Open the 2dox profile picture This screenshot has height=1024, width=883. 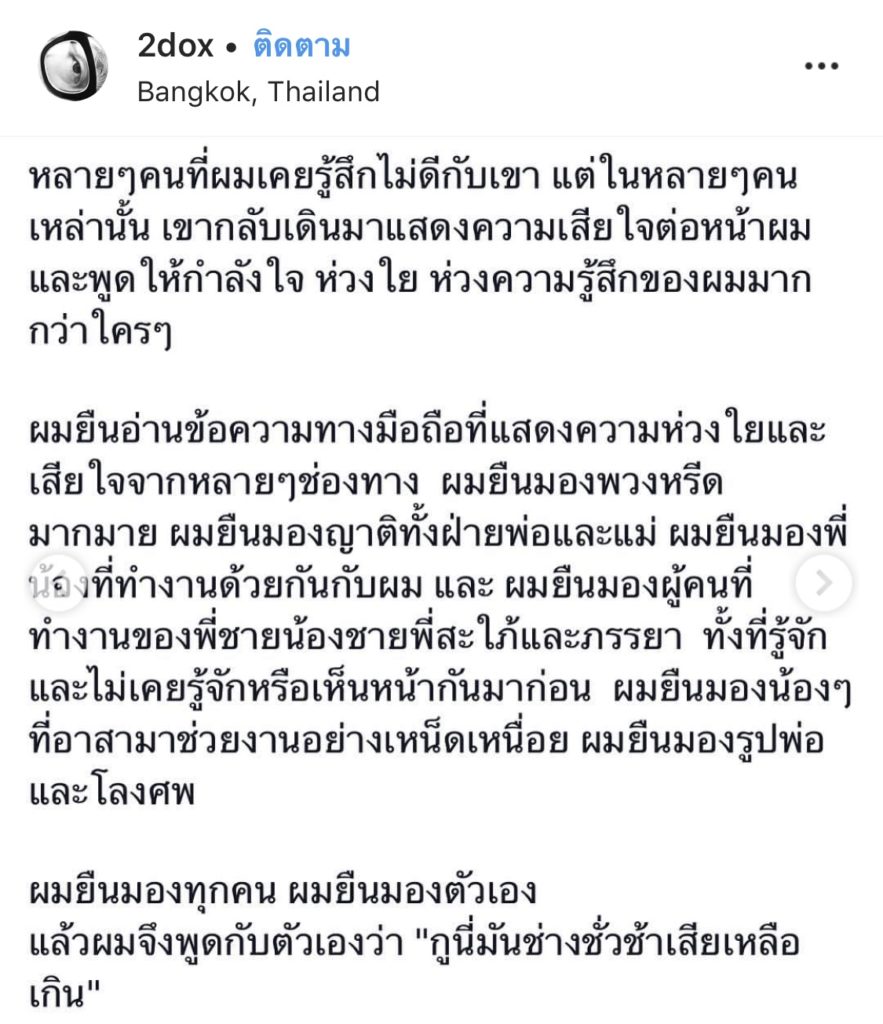73,66
